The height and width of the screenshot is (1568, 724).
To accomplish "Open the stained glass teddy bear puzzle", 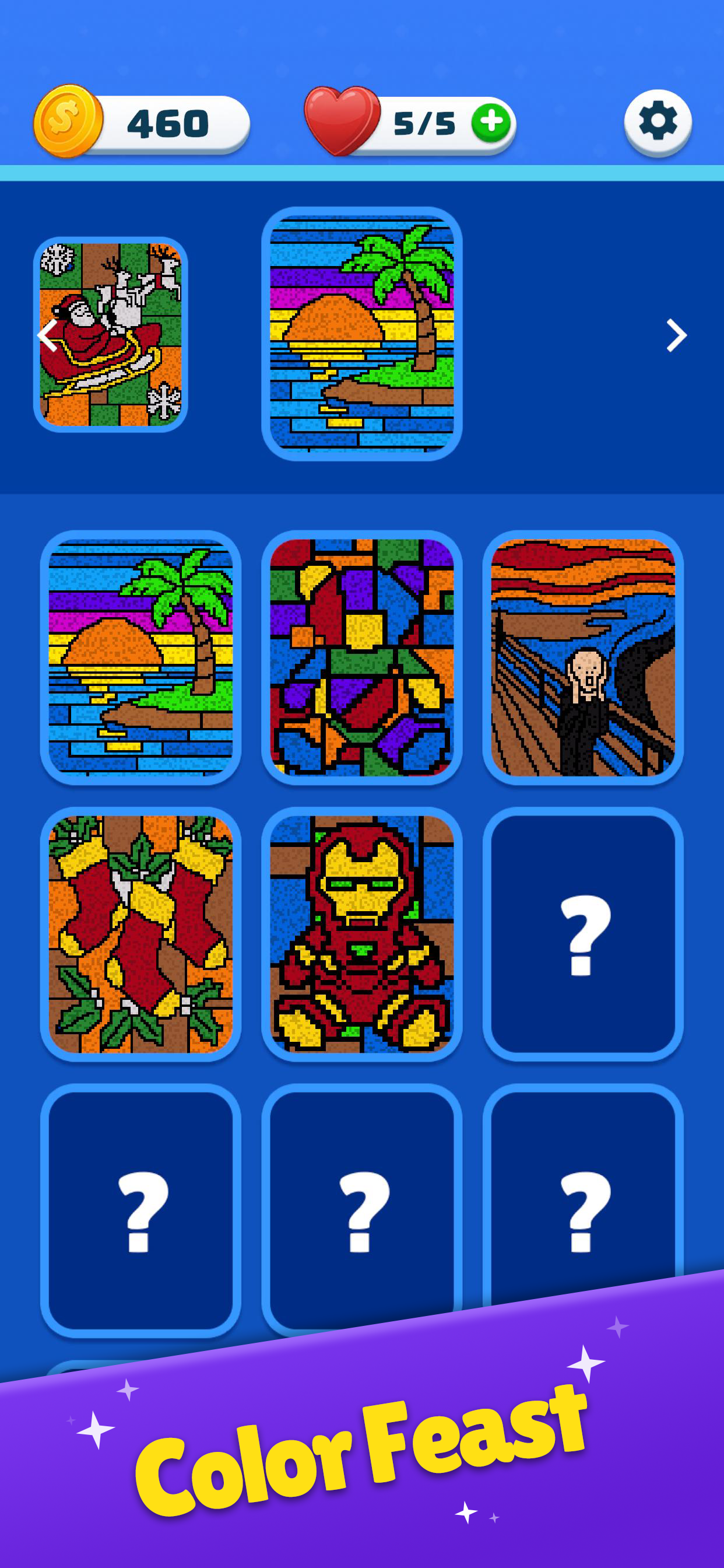I will tap(362, 661).
